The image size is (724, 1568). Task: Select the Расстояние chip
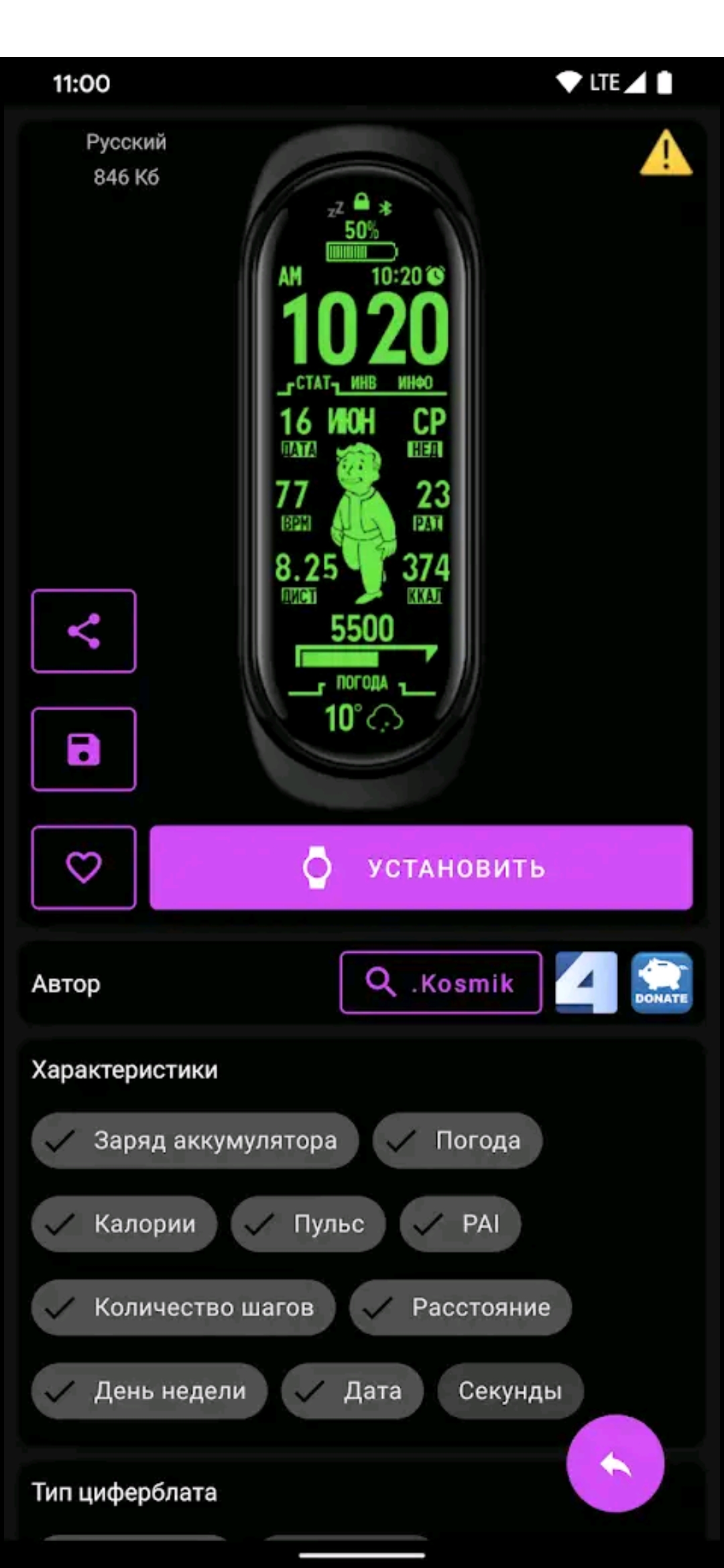tap(461, 1307)
